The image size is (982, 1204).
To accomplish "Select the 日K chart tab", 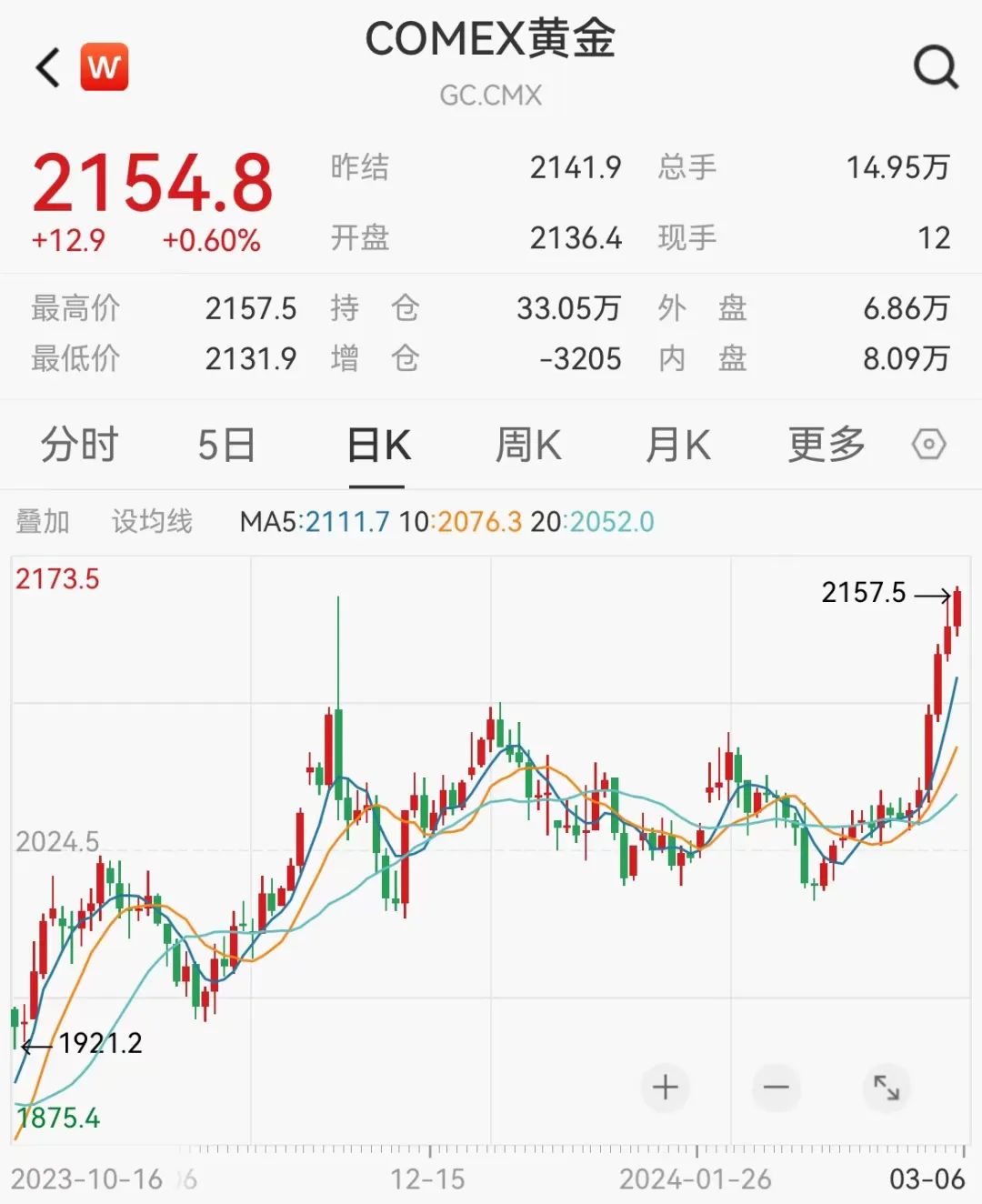I will (x=379, y=446).
